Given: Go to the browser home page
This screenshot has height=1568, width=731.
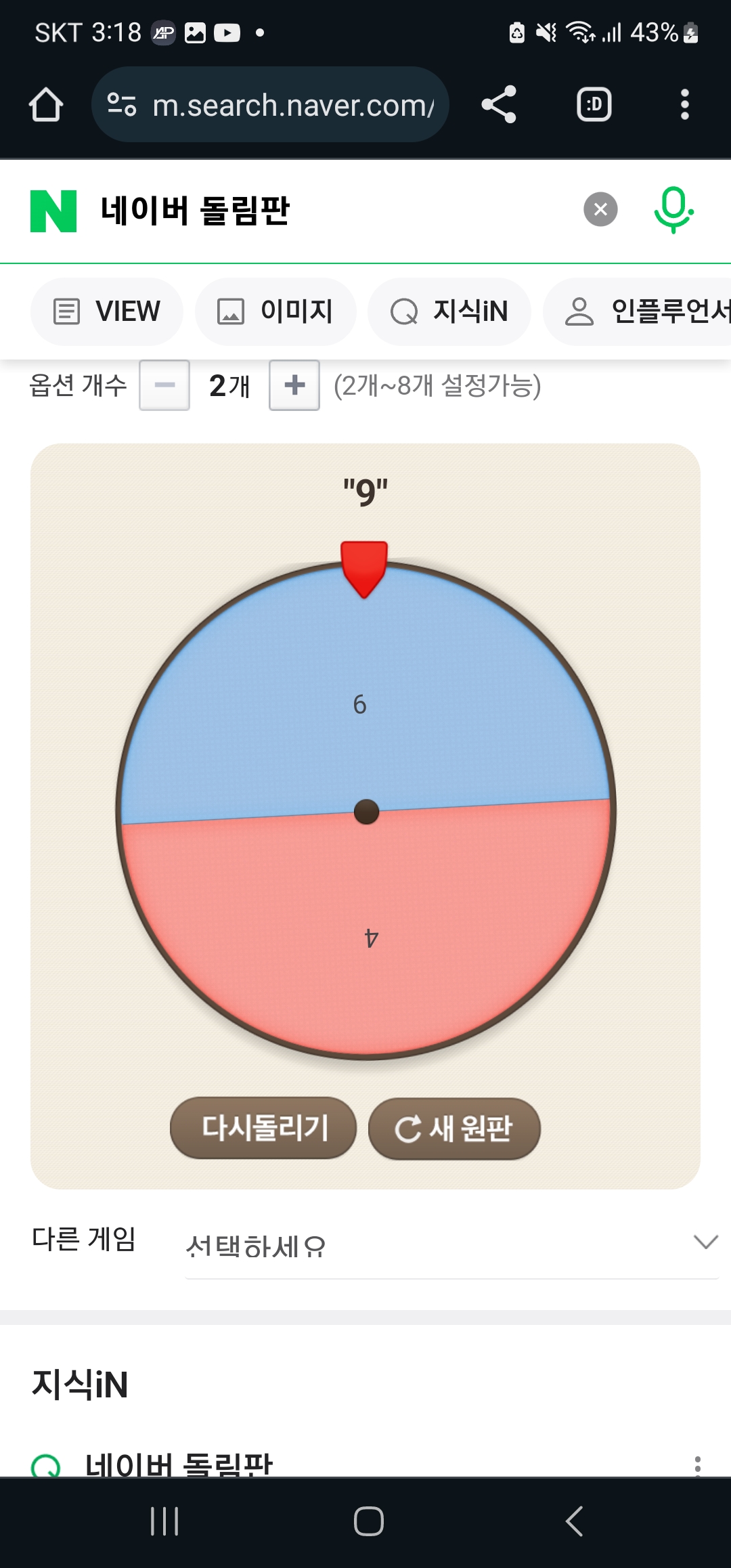Looking at the screenshot, I should 46,105.
